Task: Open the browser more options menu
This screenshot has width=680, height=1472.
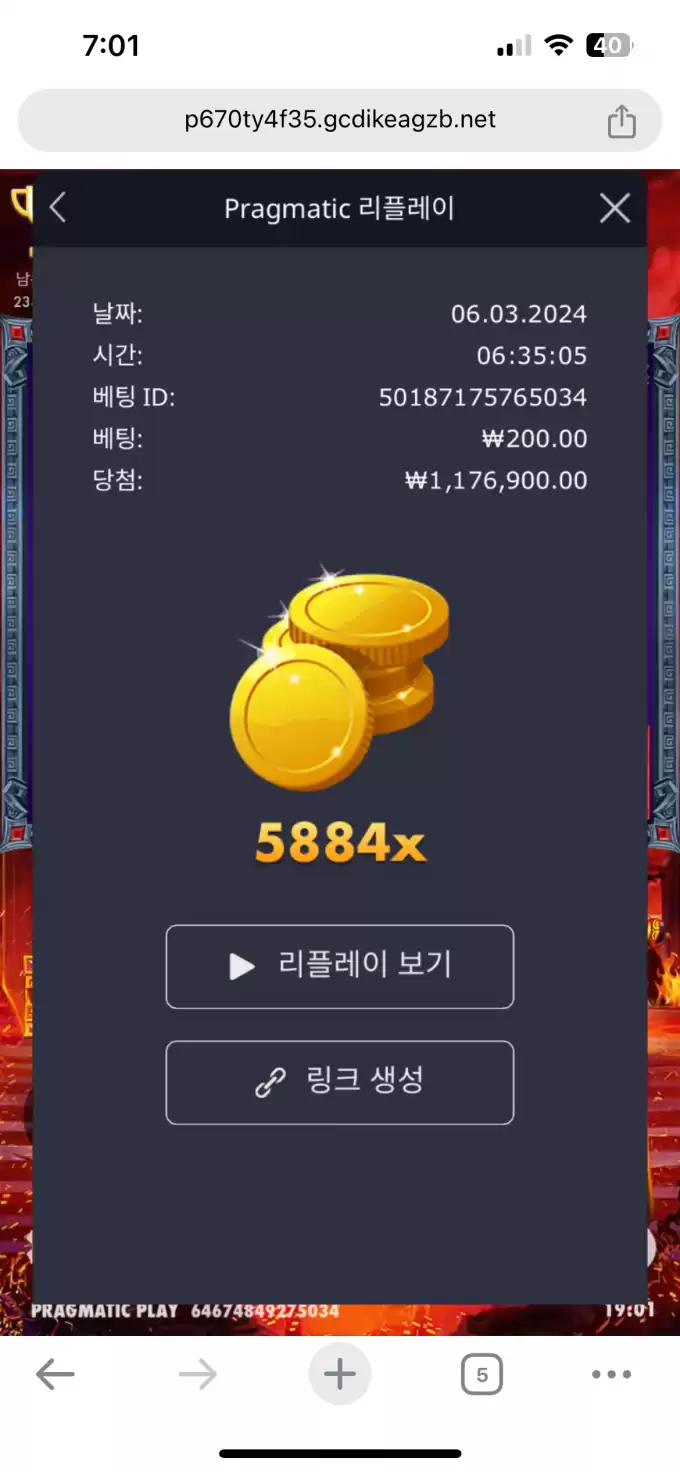Action: point(611,1375)
